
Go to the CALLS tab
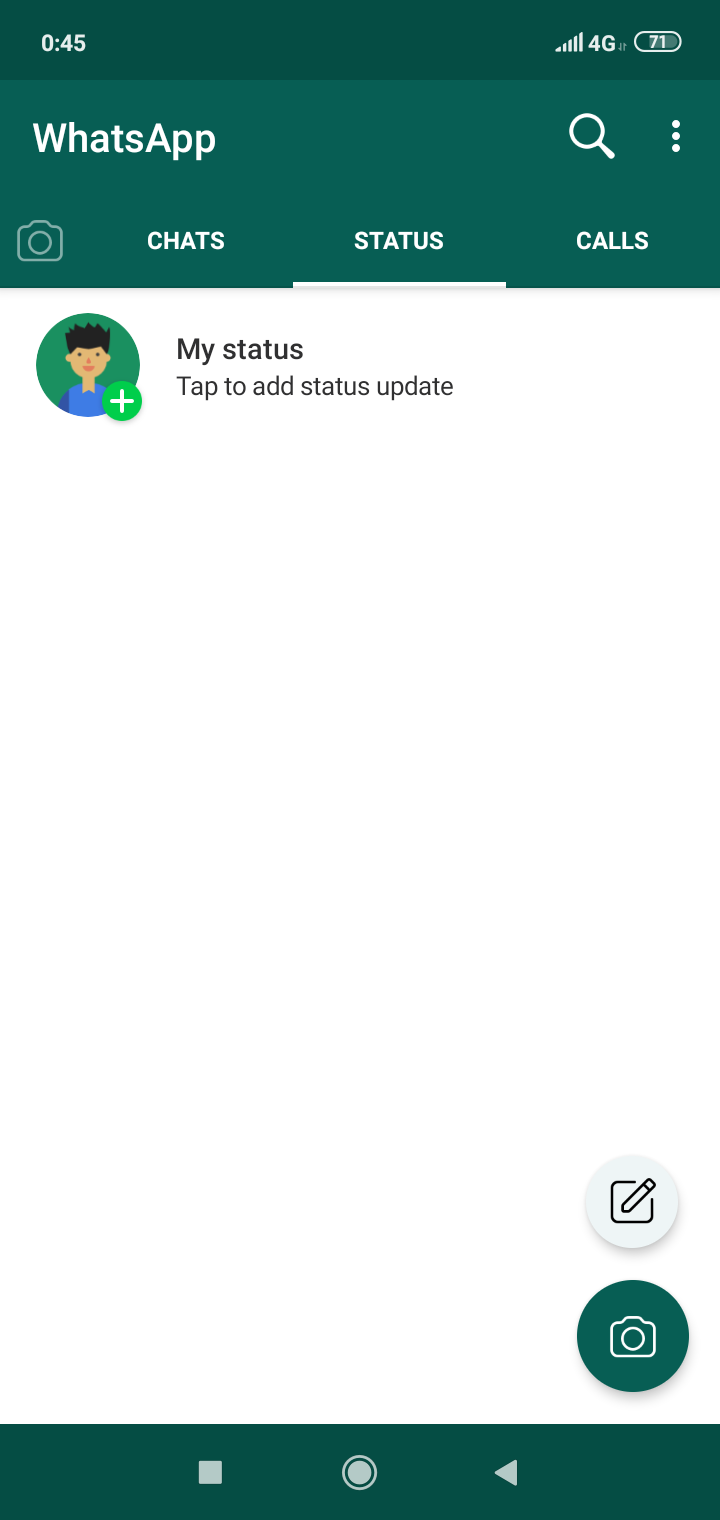[612, 241]
